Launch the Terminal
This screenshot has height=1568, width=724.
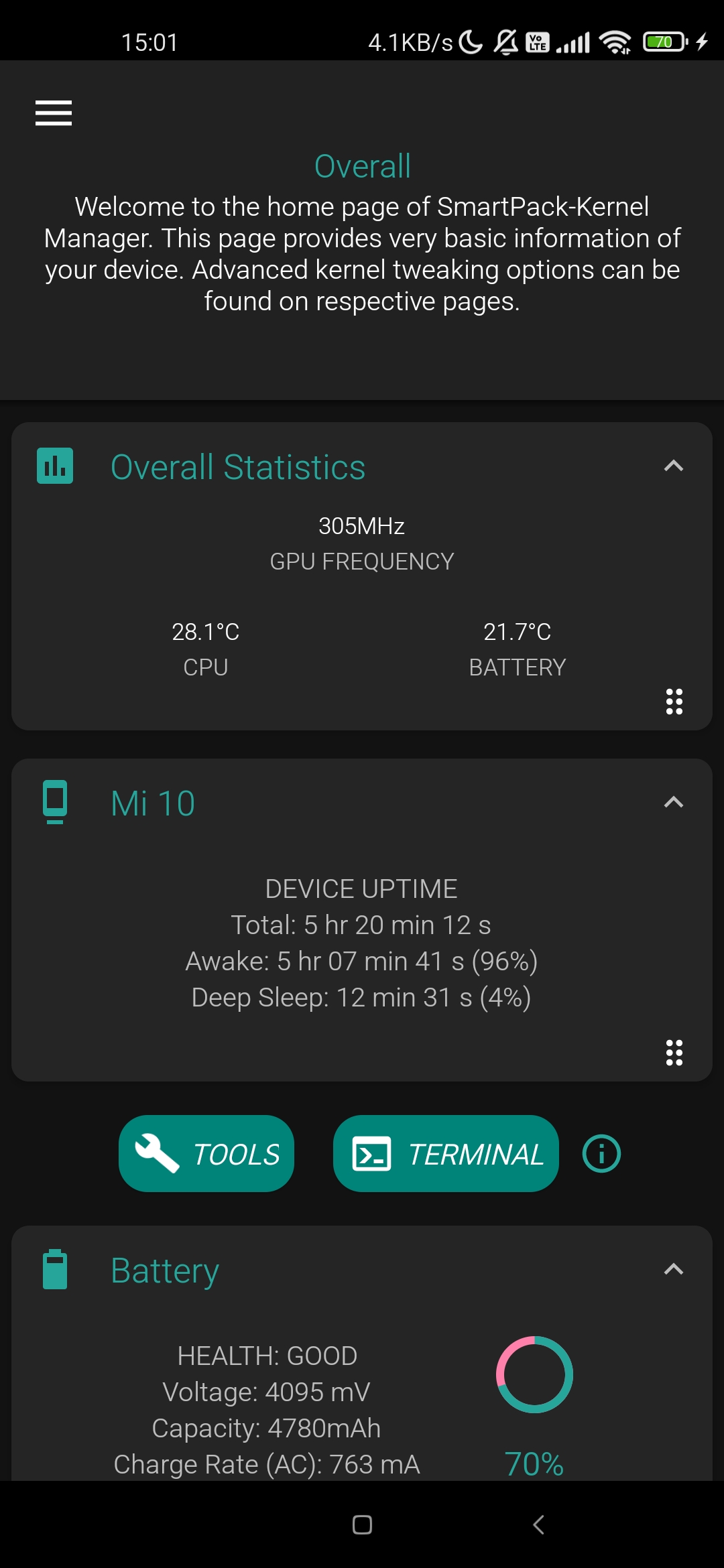pyautogui.click(x=446, y=1153)
